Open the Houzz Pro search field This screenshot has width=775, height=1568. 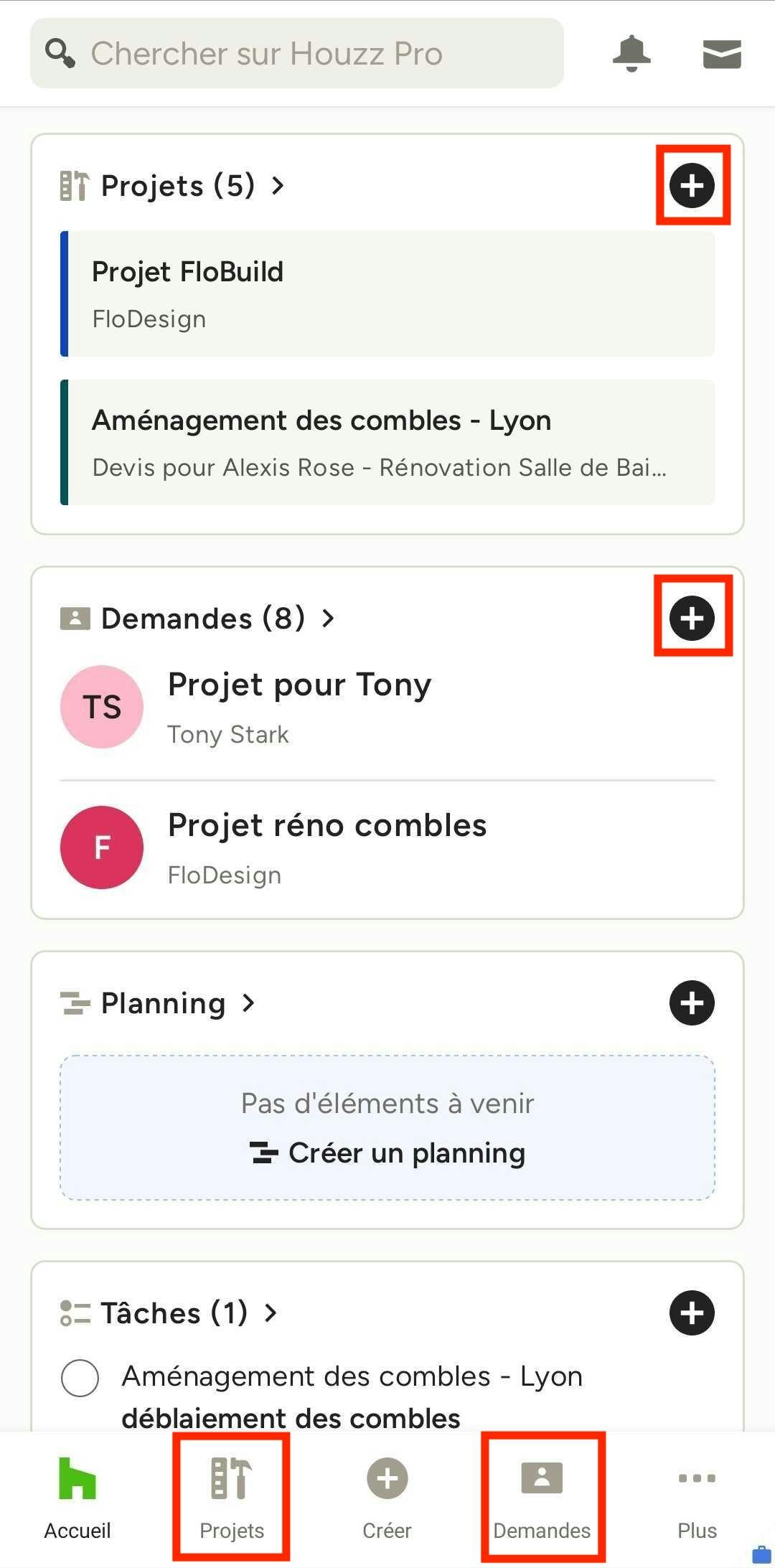(296, 53)
